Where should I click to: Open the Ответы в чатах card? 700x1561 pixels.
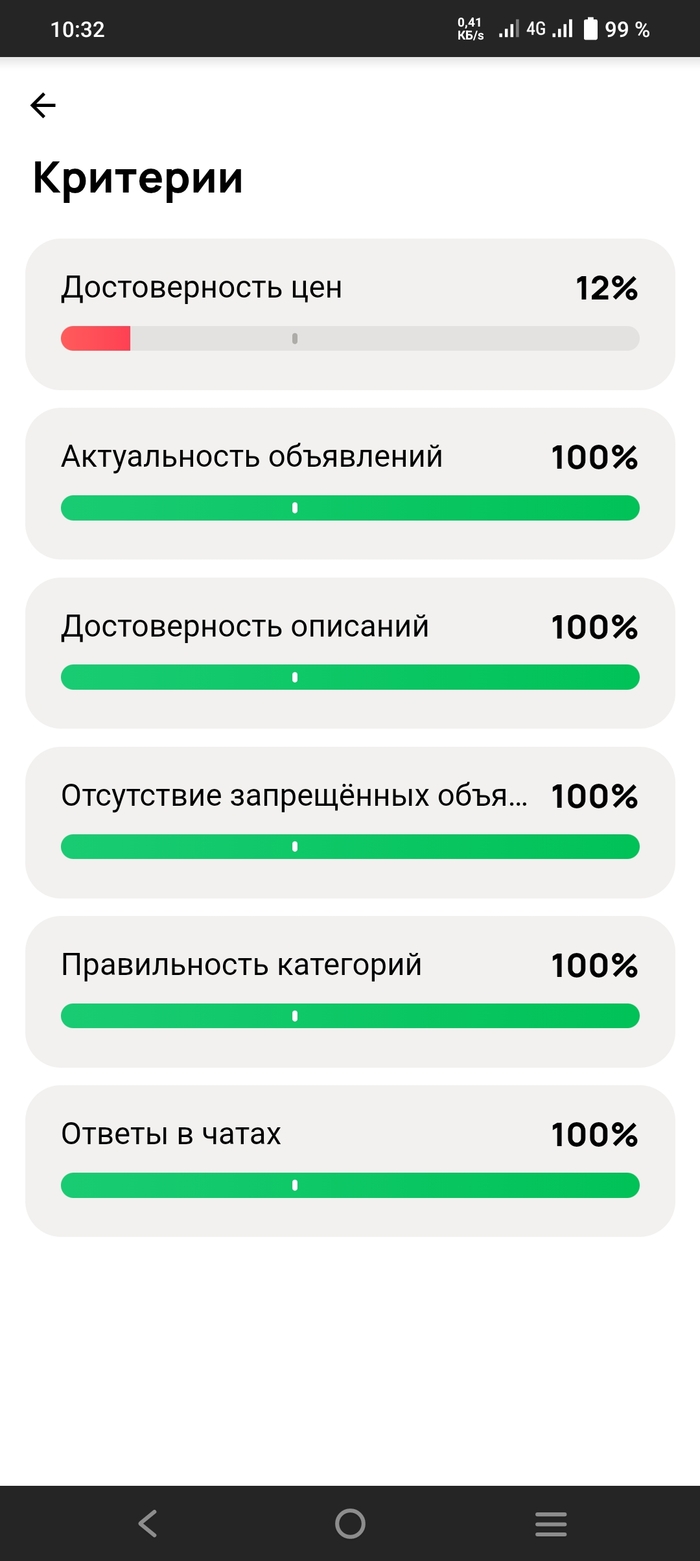click(x=350, y=1160)
